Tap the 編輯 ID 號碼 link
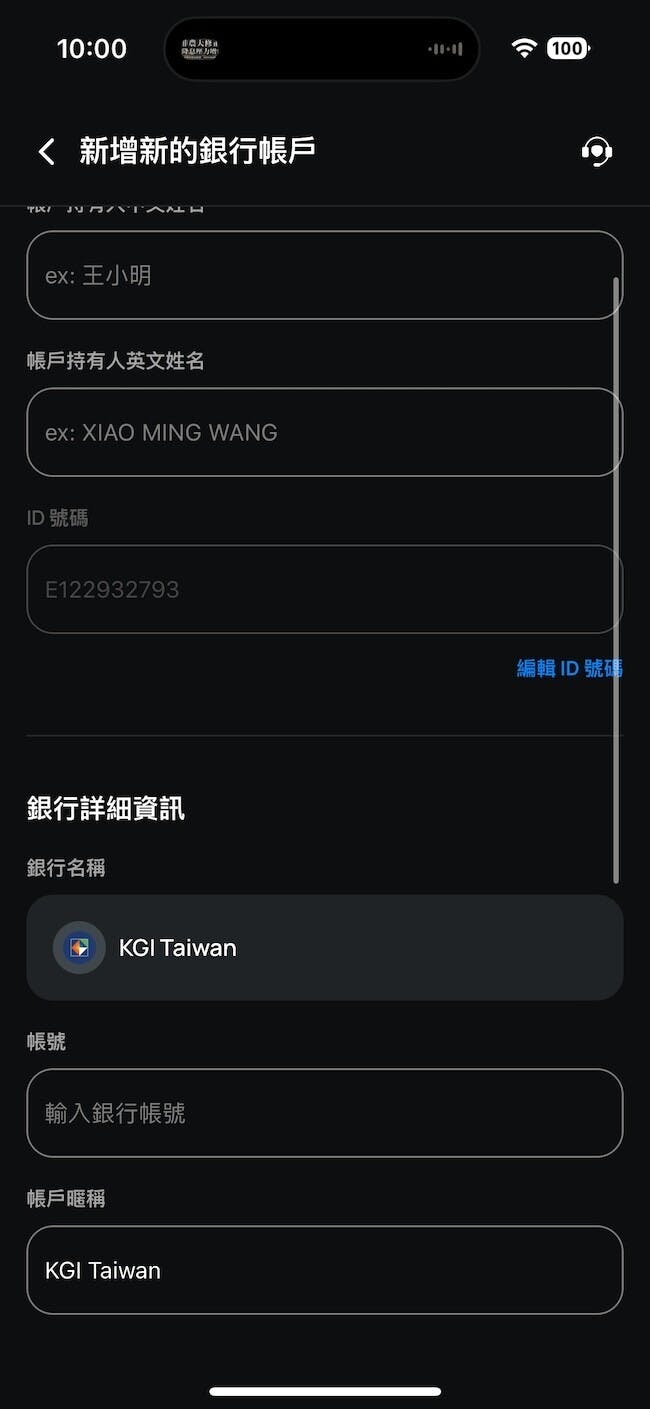Screen dimensions: 650x1409 point(569,668)
